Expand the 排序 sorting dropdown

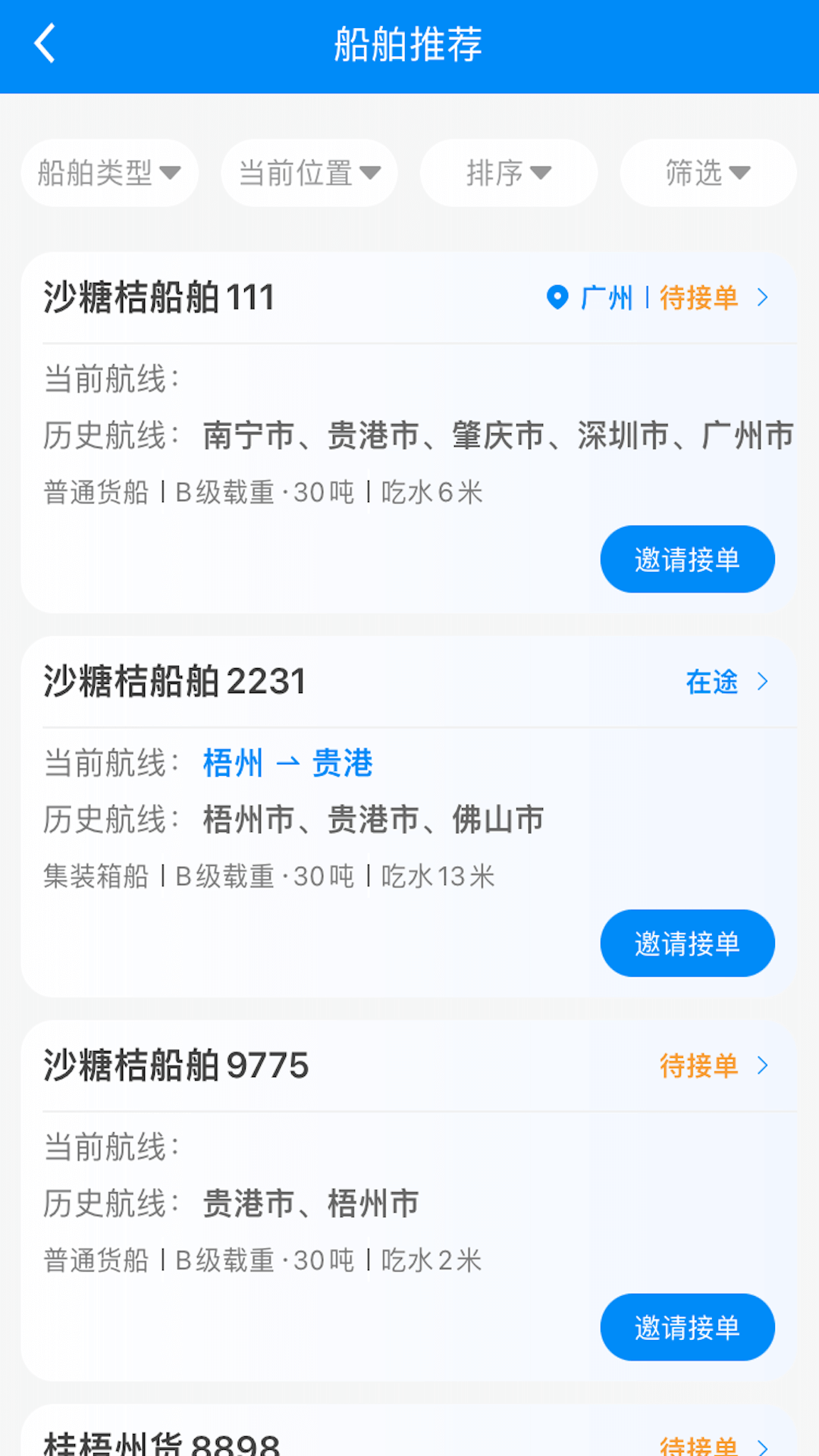point(508,173)
